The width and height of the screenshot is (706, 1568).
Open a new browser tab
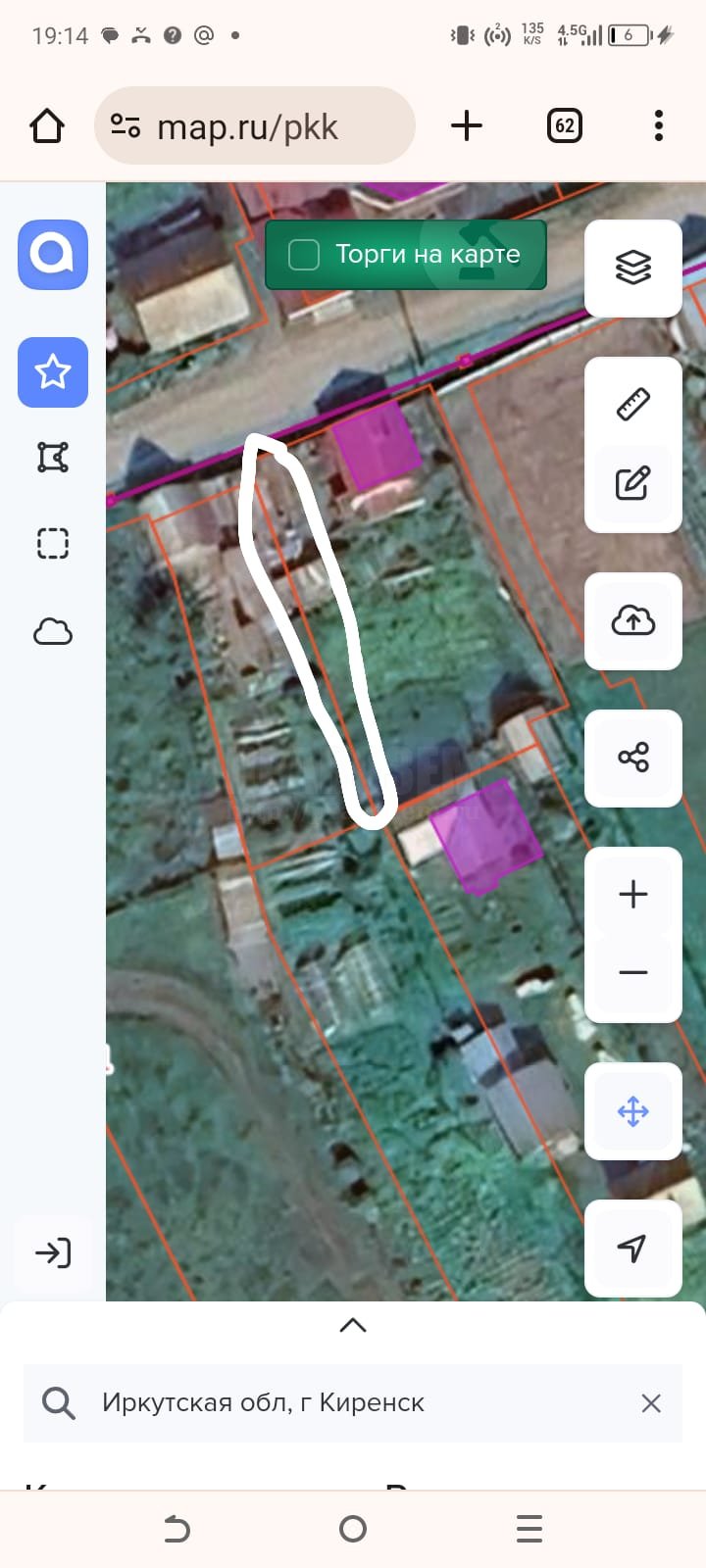point(467,126)
